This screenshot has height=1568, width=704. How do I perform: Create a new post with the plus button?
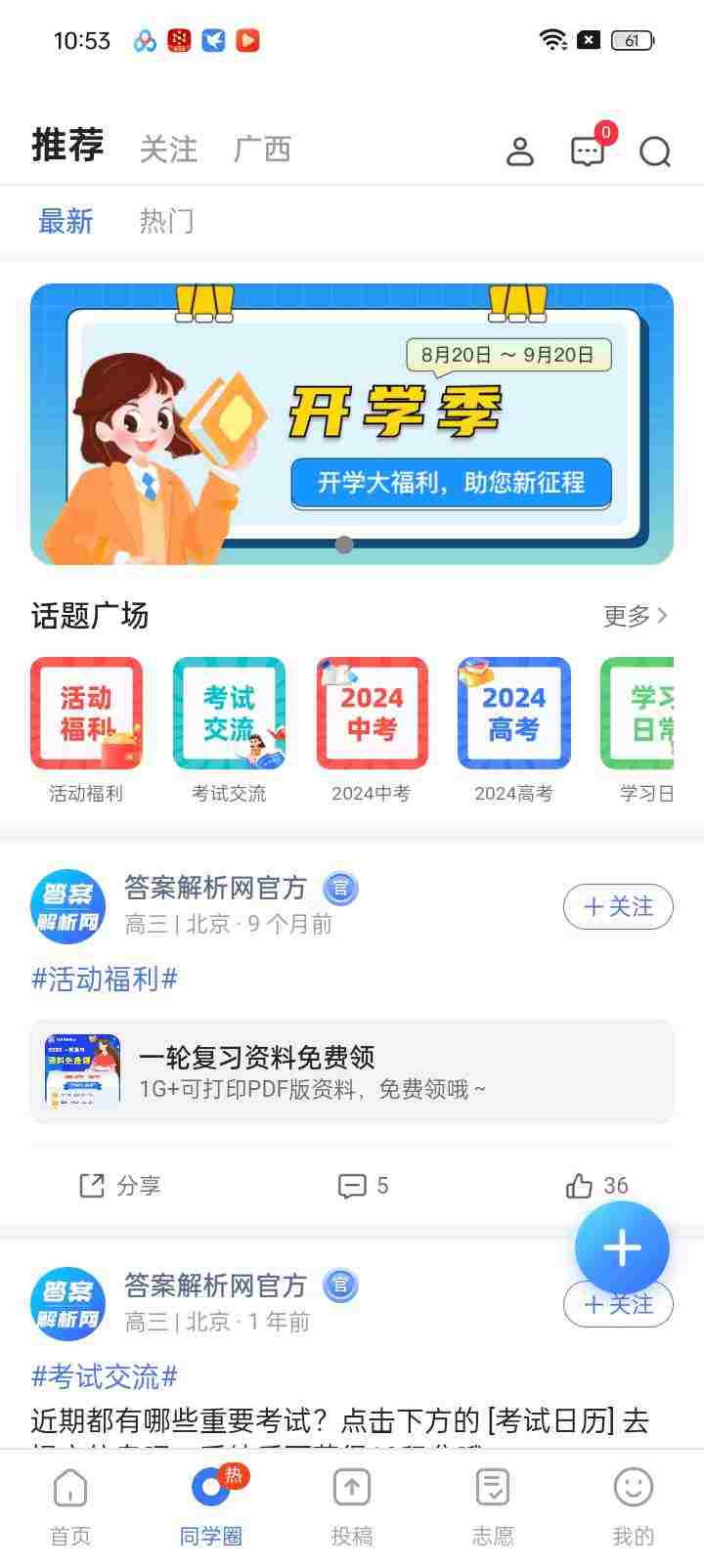pos(622,1248)
